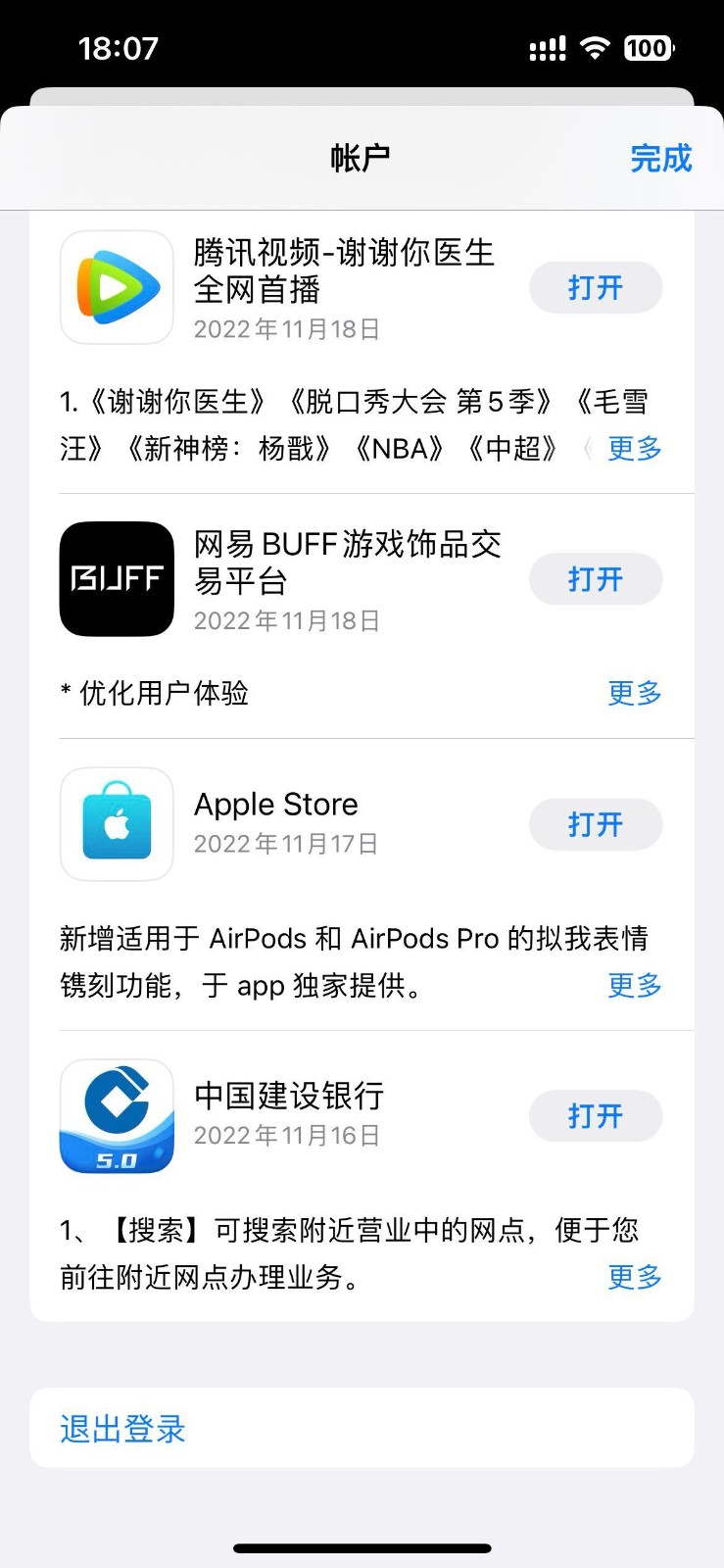Screen dimensions: 724x1568
Task: Open Tencent Video via its 打开 button
Action: 595,286
